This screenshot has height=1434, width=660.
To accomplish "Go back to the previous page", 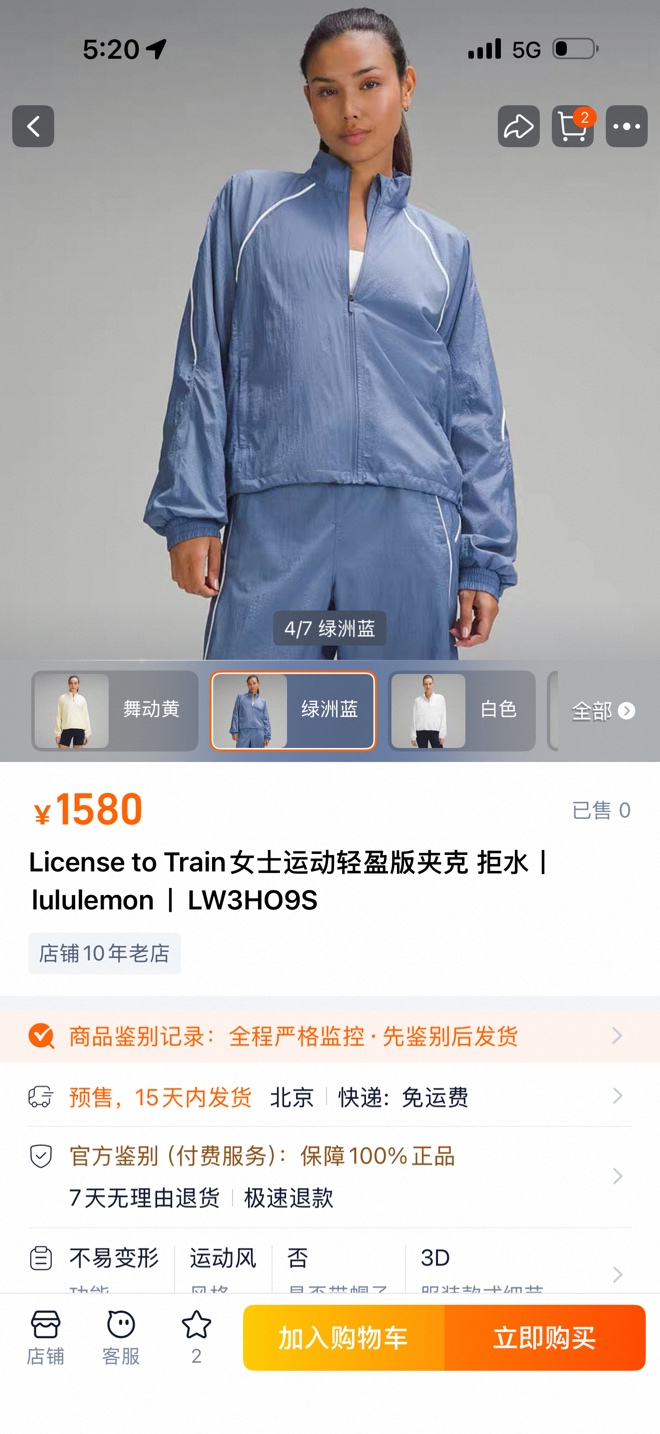I will tap(33, 127).
